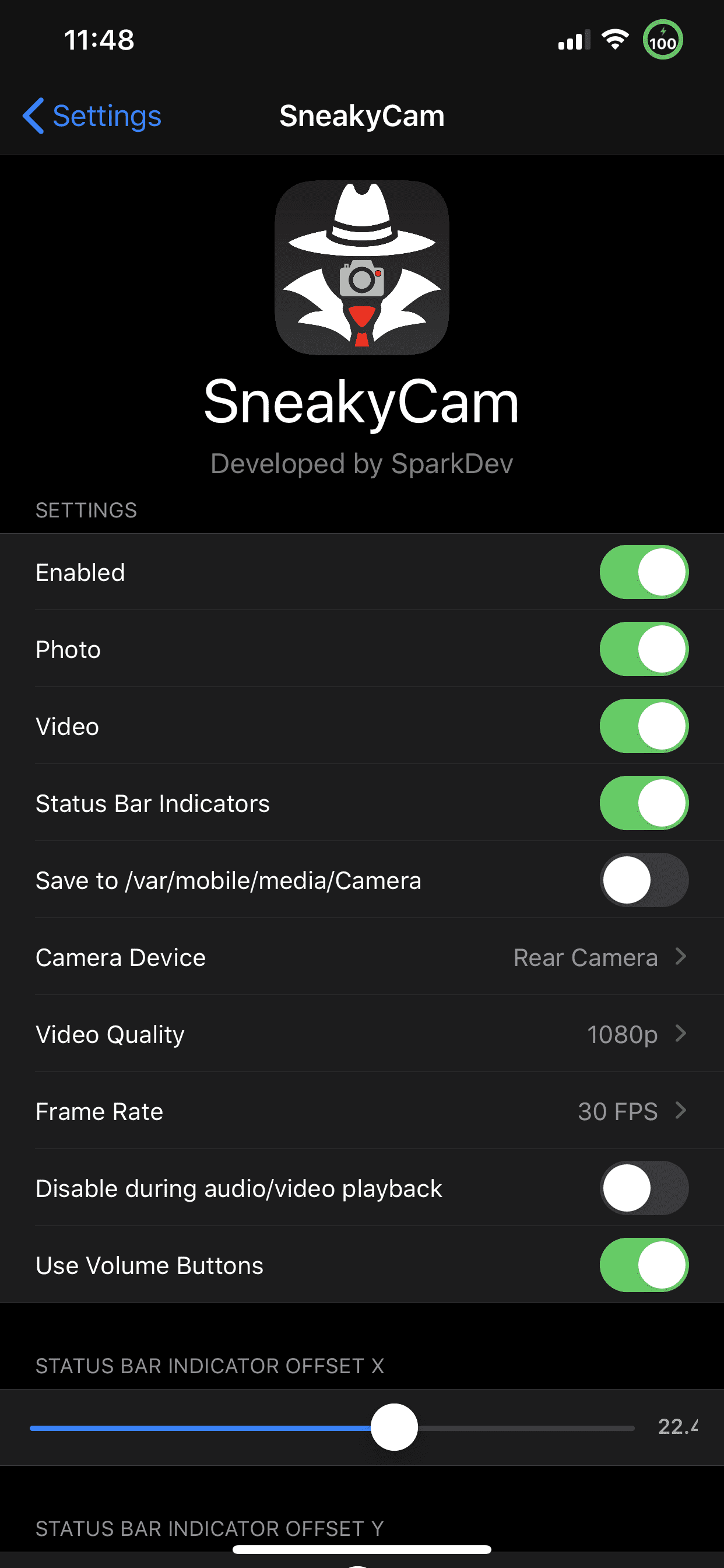The image size is (724, 1568).
Task: Toggle Status Bar Indicators off
Action: [x=643, y=803]
